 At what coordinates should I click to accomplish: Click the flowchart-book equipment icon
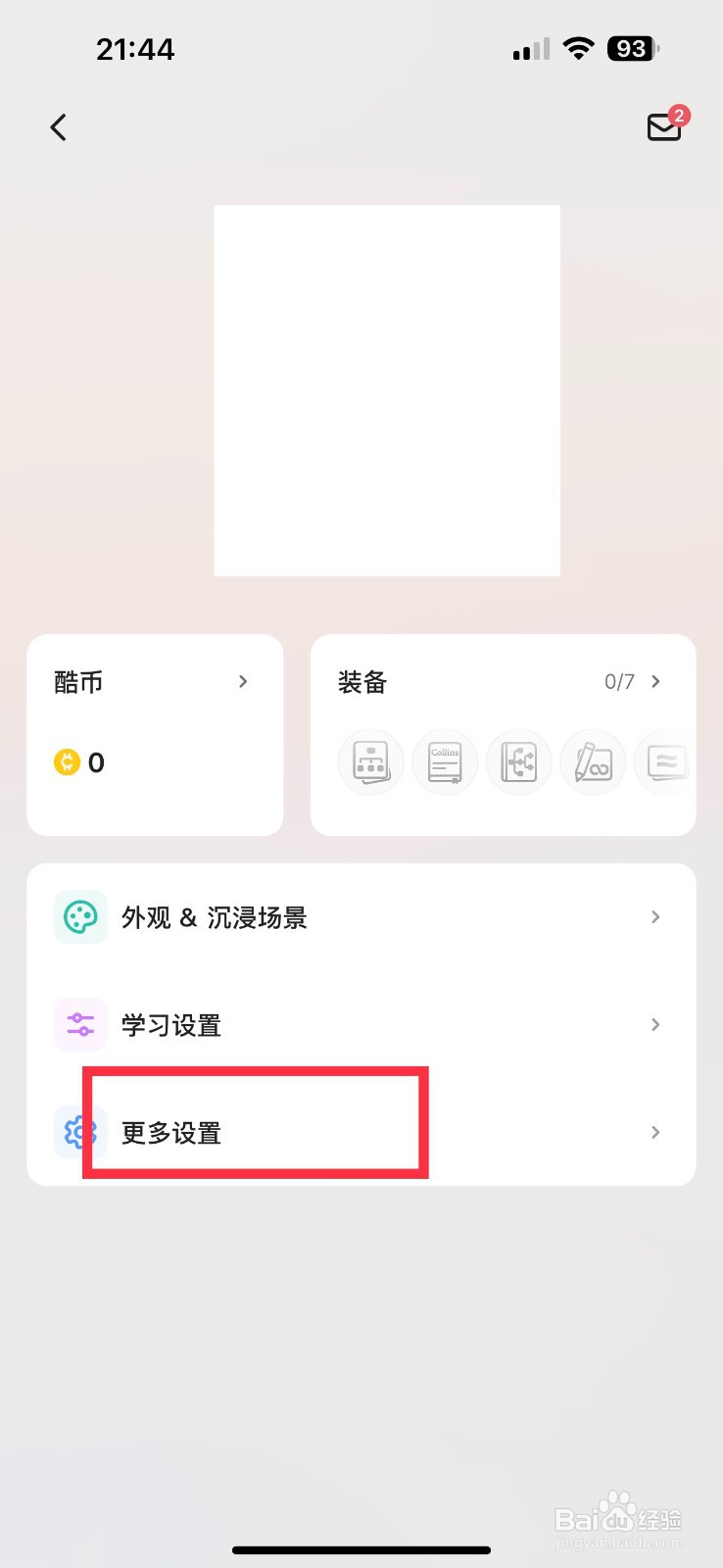point(370,761)
